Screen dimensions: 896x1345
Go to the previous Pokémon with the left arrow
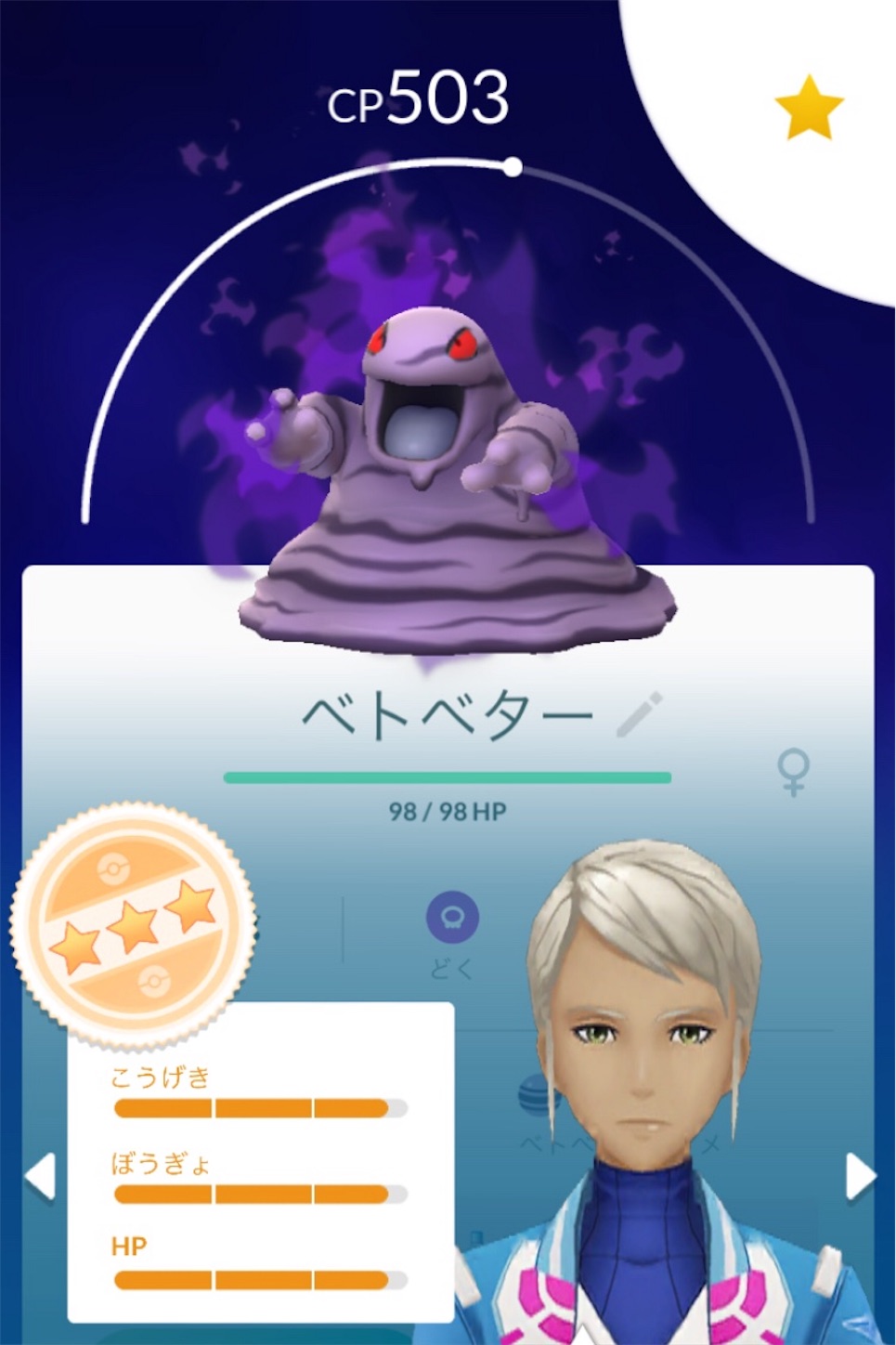pyautogui.click(x=40, y=1178)
